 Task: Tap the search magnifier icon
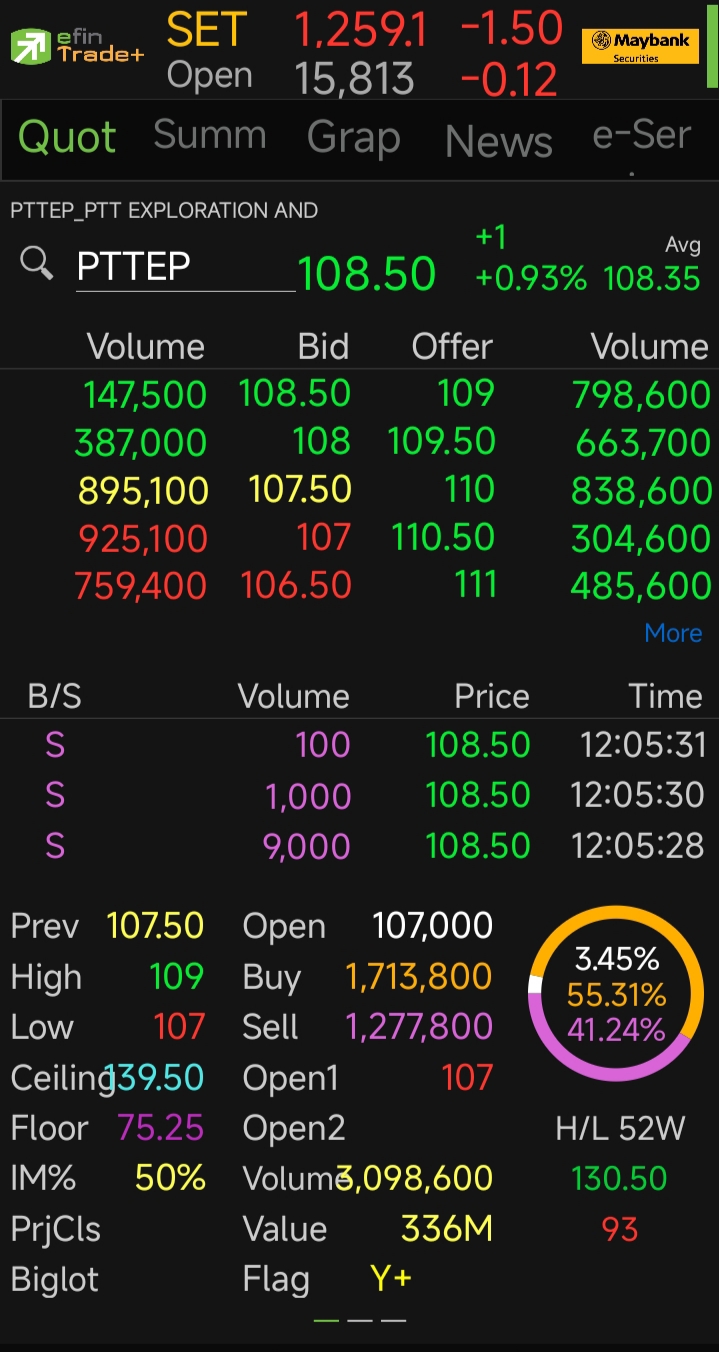(x=37, y=265)
